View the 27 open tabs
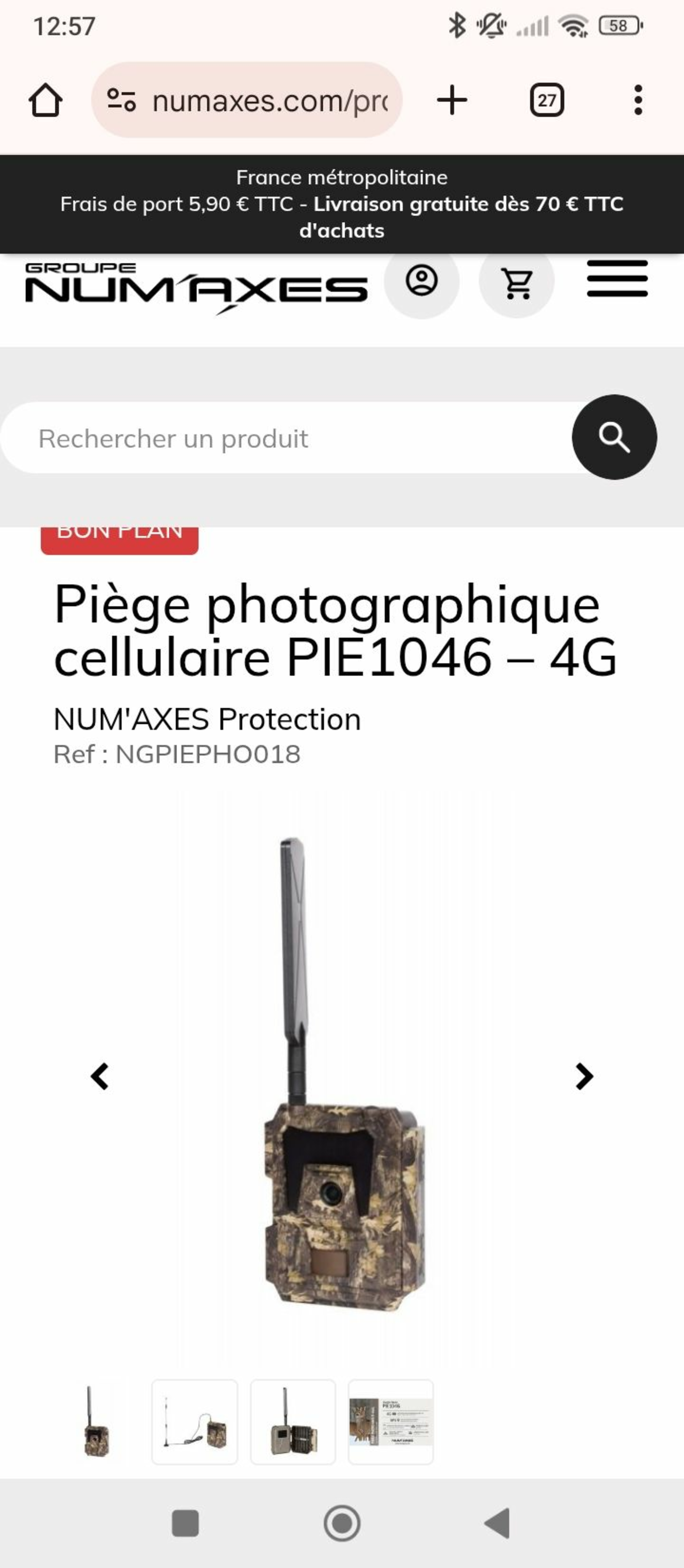684x1568 pixels. coord(546,100)
